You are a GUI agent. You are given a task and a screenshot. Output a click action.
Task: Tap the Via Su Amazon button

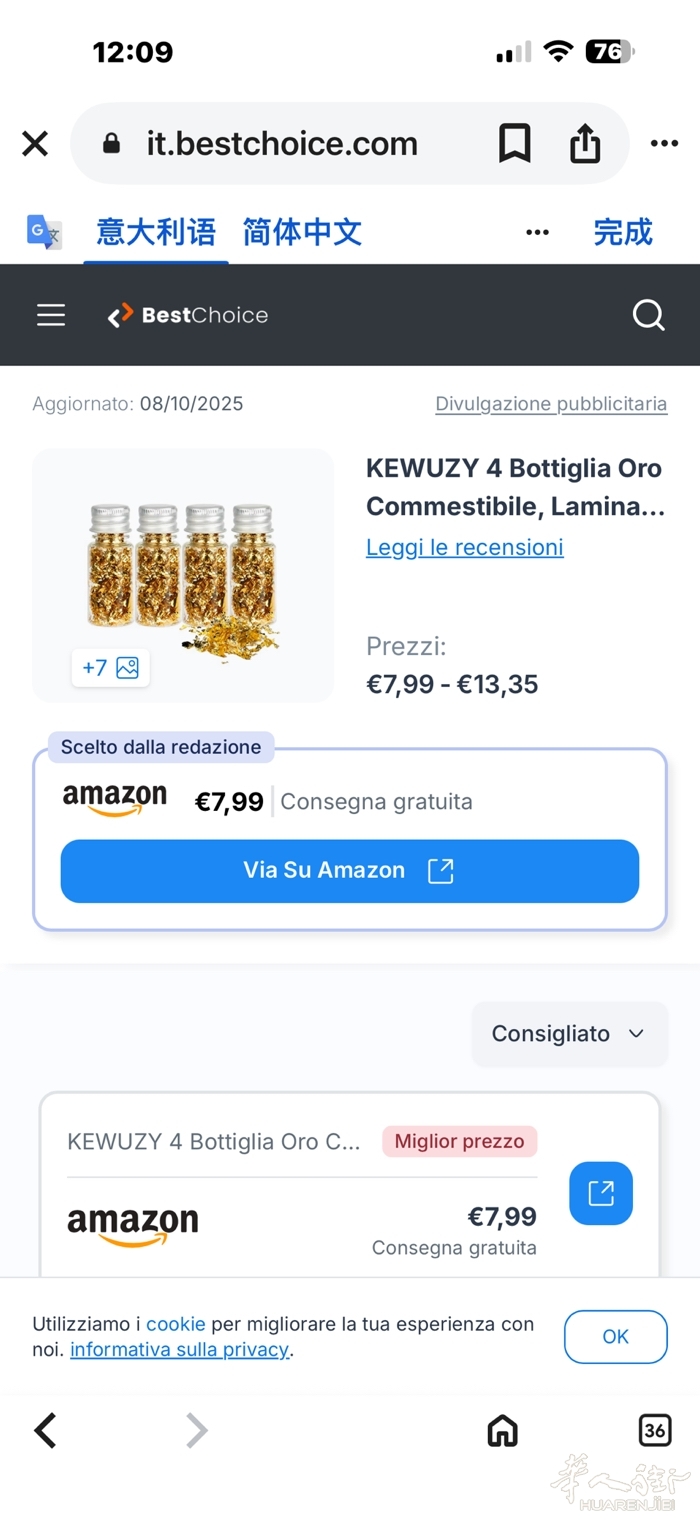coord(350,871)
